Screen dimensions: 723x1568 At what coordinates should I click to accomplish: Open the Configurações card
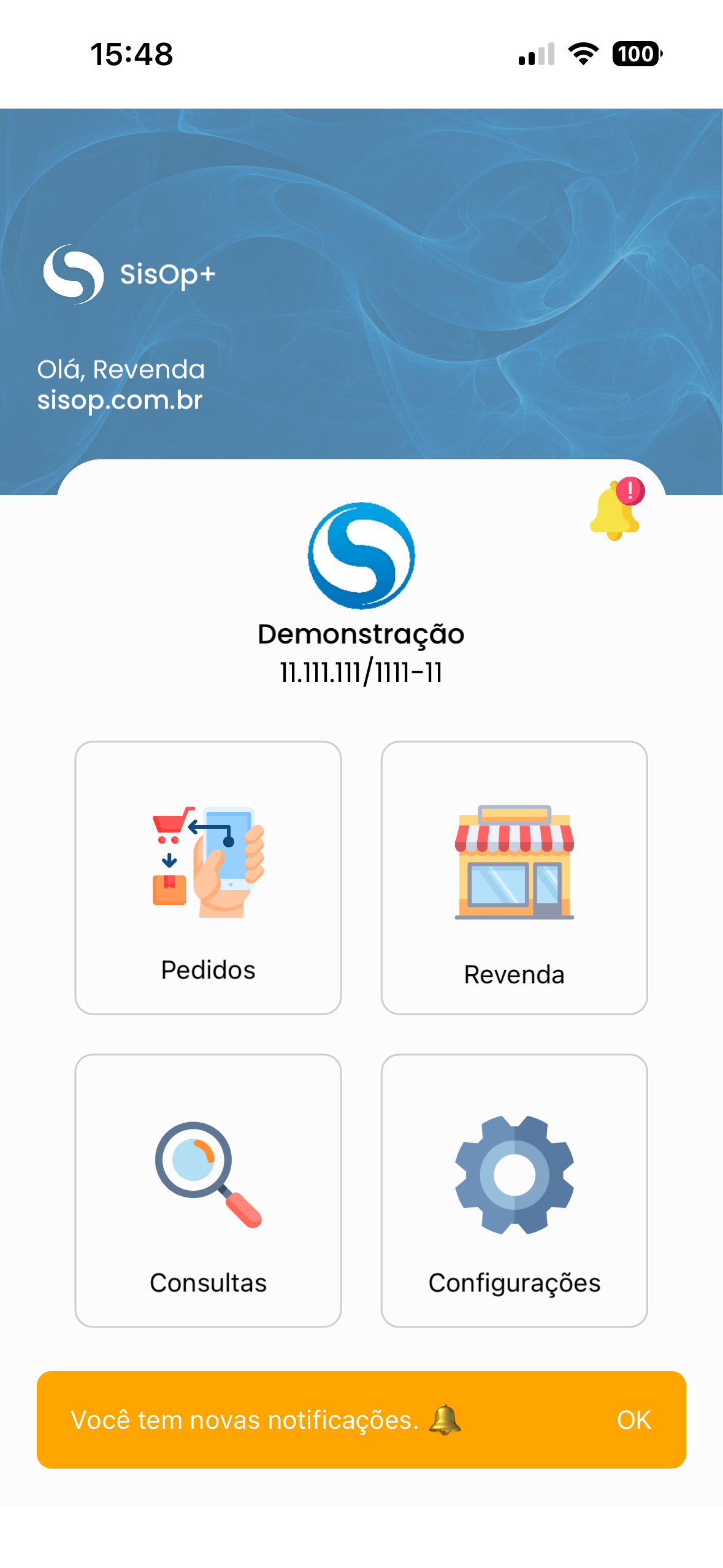click(x=514, y=1190)
